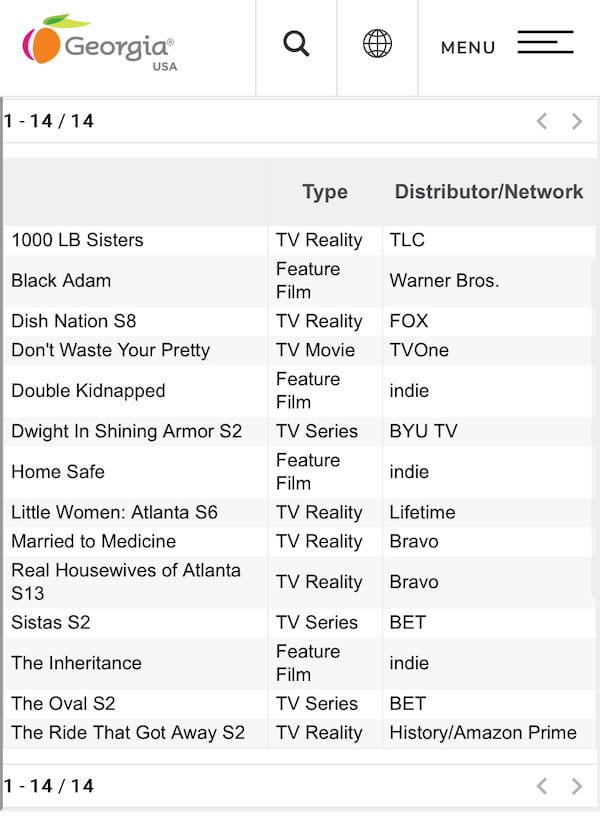
Task: Tap the bottom next page arrow
Action: point(577,786)
